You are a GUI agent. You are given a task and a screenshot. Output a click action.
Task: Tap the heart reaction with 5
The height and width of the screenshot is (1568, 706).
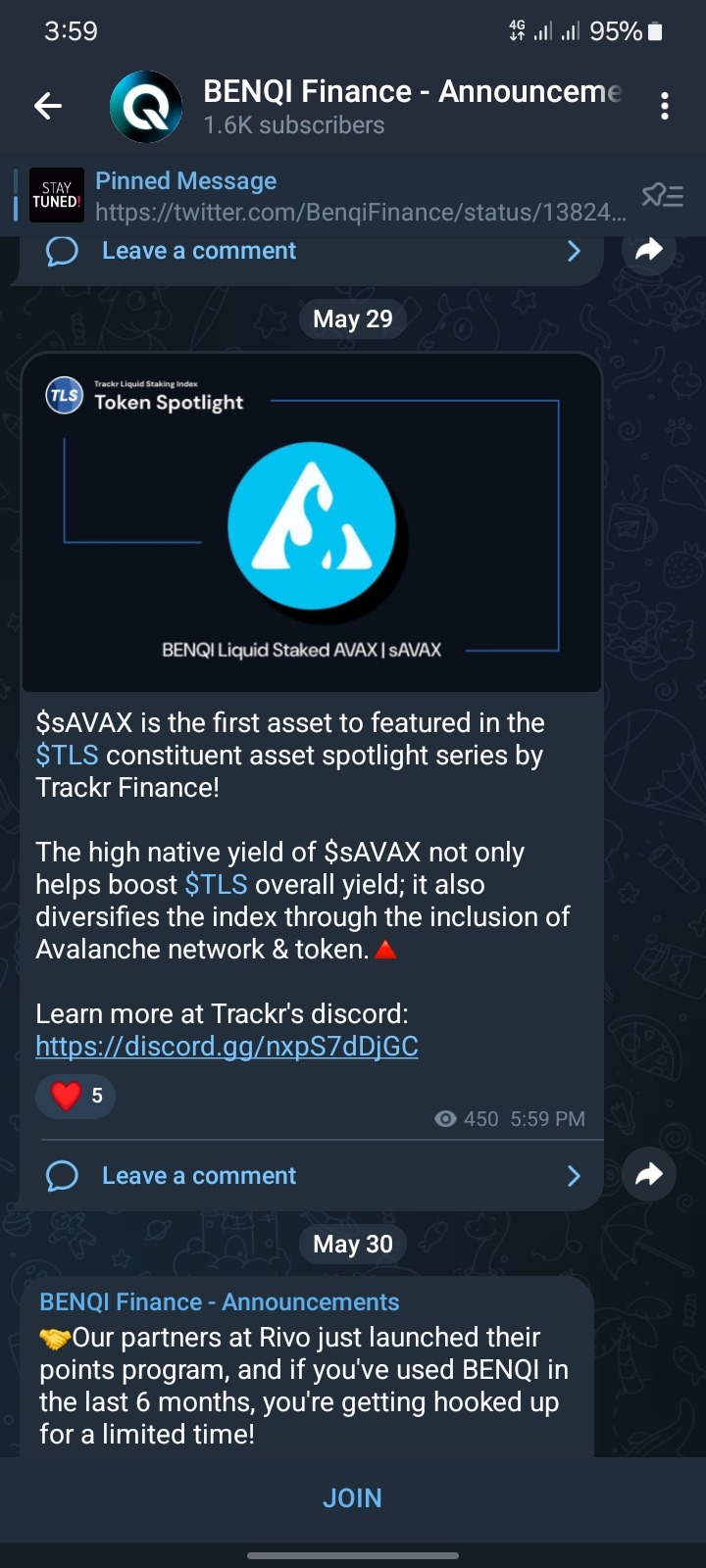[76, 1096]
